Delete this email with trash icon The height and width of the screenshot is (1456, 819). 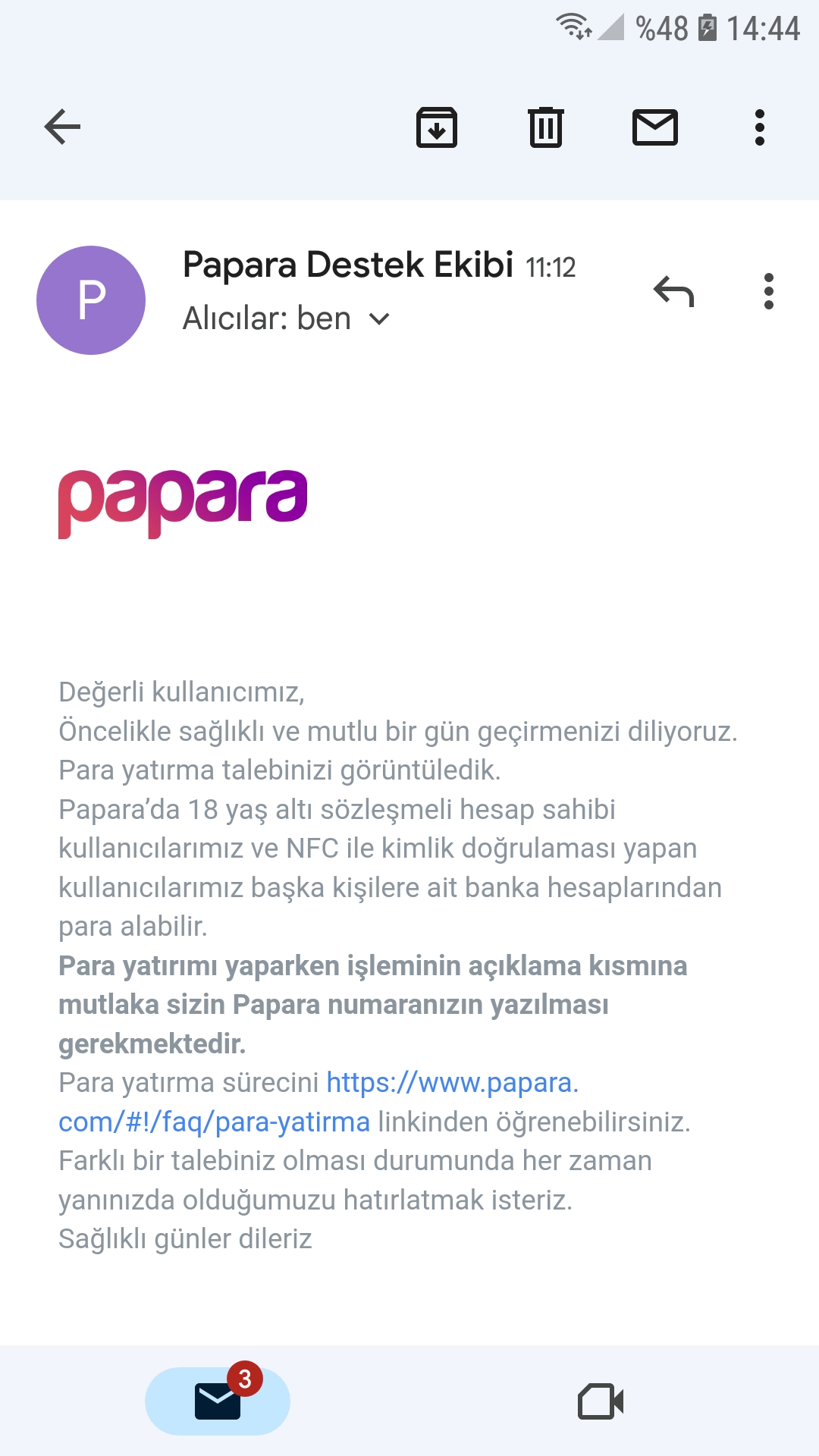click(546, 127)
